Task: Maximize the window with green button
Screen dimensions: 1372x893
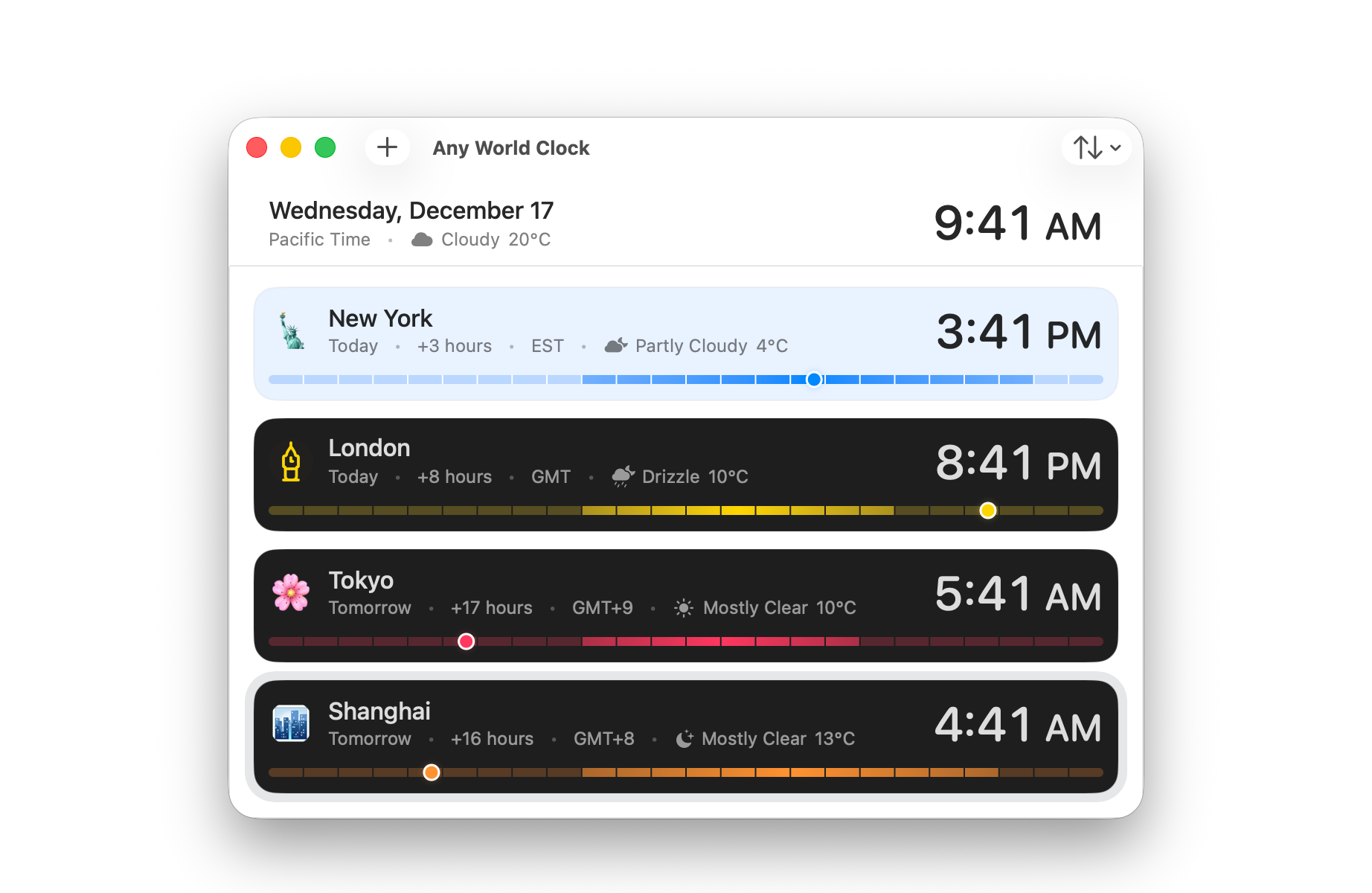Action: click(325, 147)
